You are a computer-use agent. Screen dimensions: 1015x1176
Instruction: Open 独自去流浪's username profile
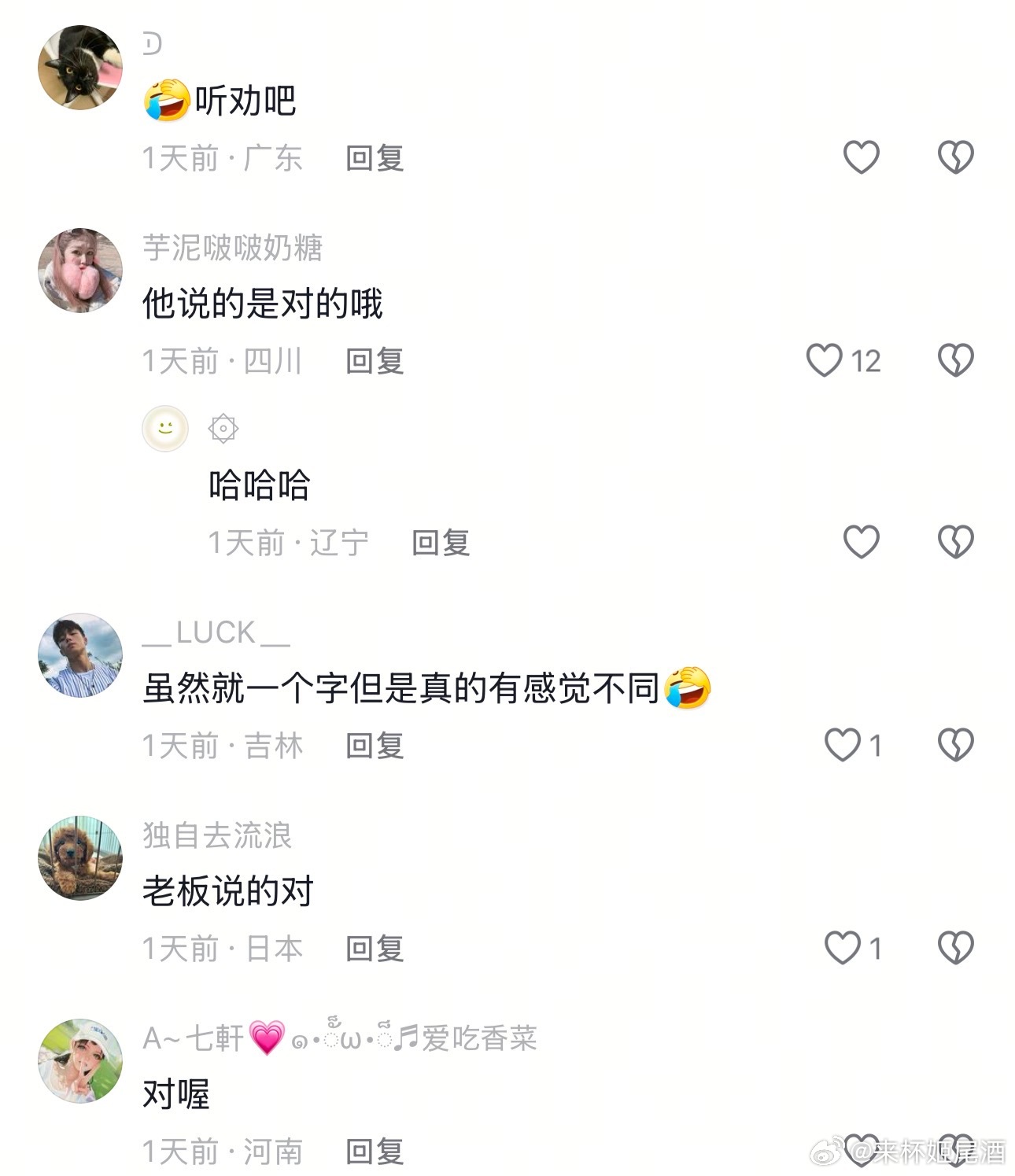(217, 835)
